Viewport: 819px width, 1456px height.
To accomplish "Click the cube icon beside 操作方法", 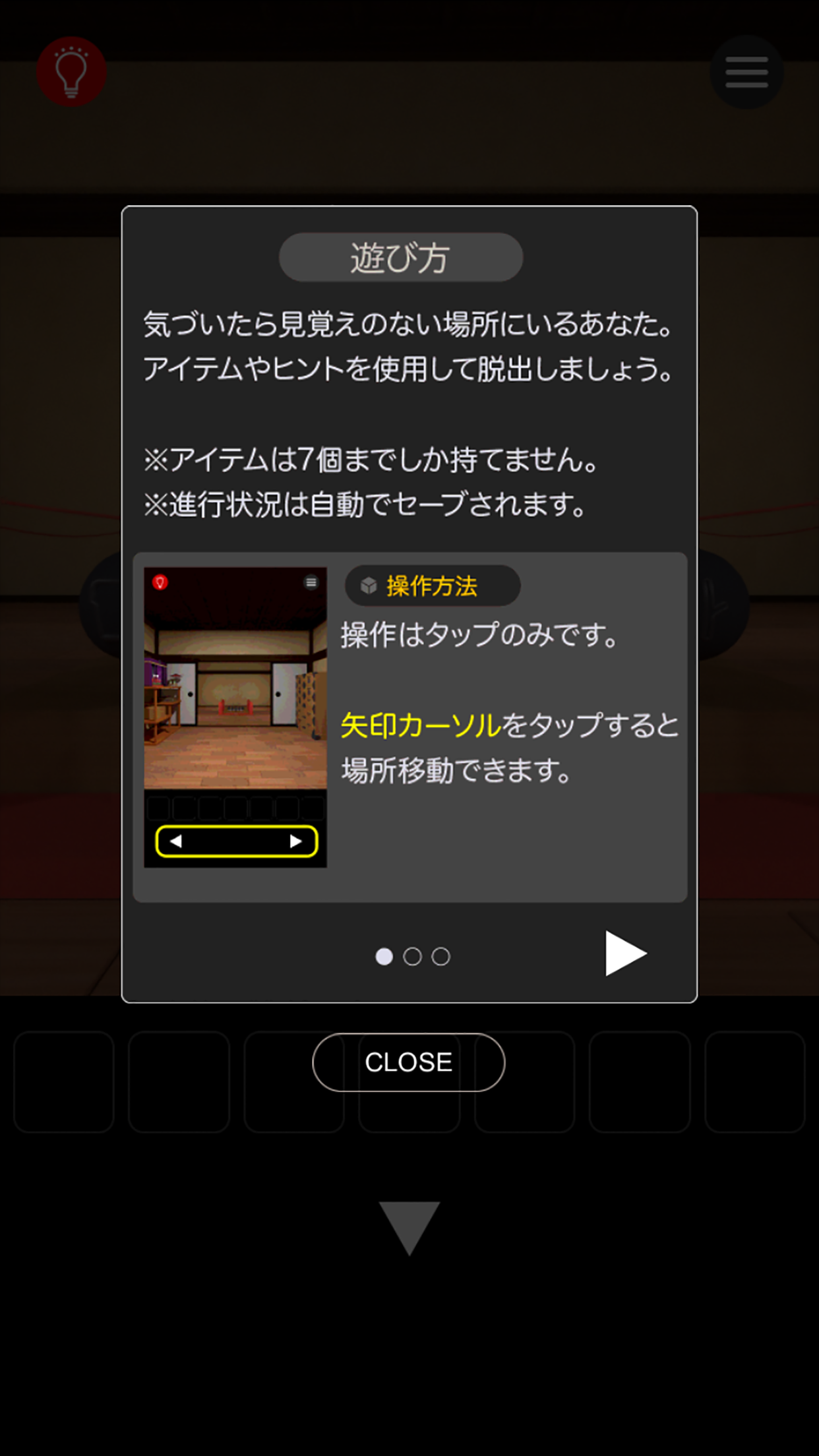I will (367, 586).
